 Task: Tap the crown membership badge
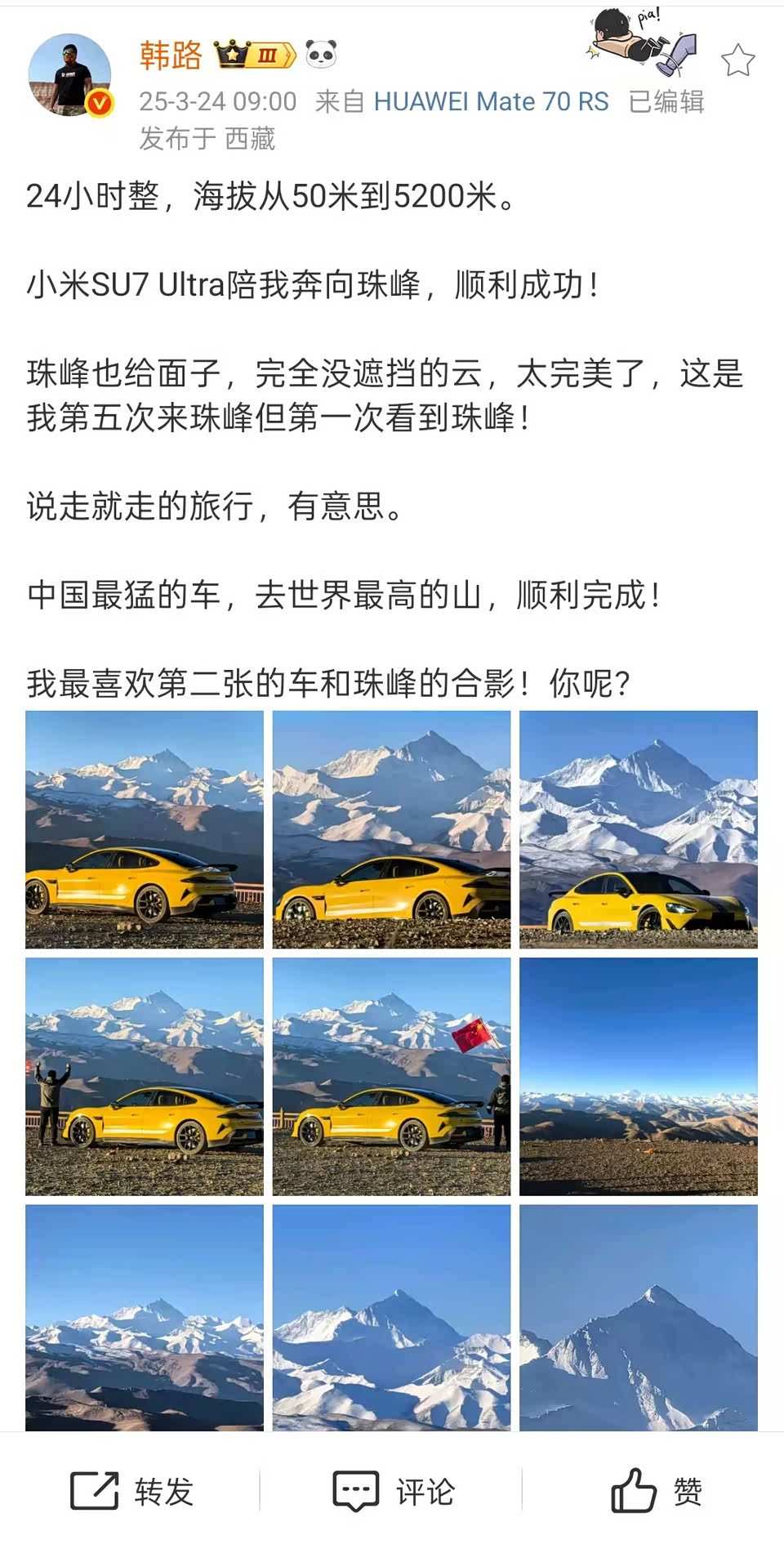254,55
